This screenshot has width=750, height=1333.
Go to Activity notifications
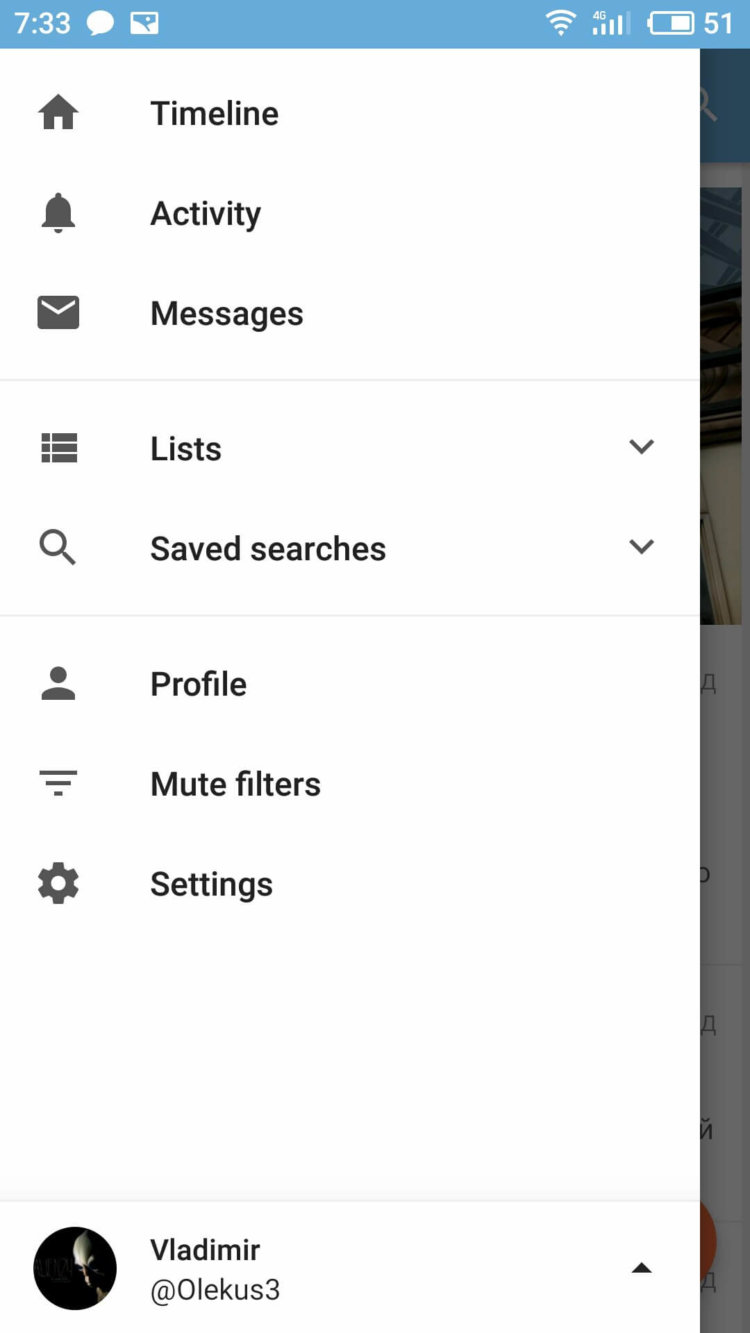[205, 214]
